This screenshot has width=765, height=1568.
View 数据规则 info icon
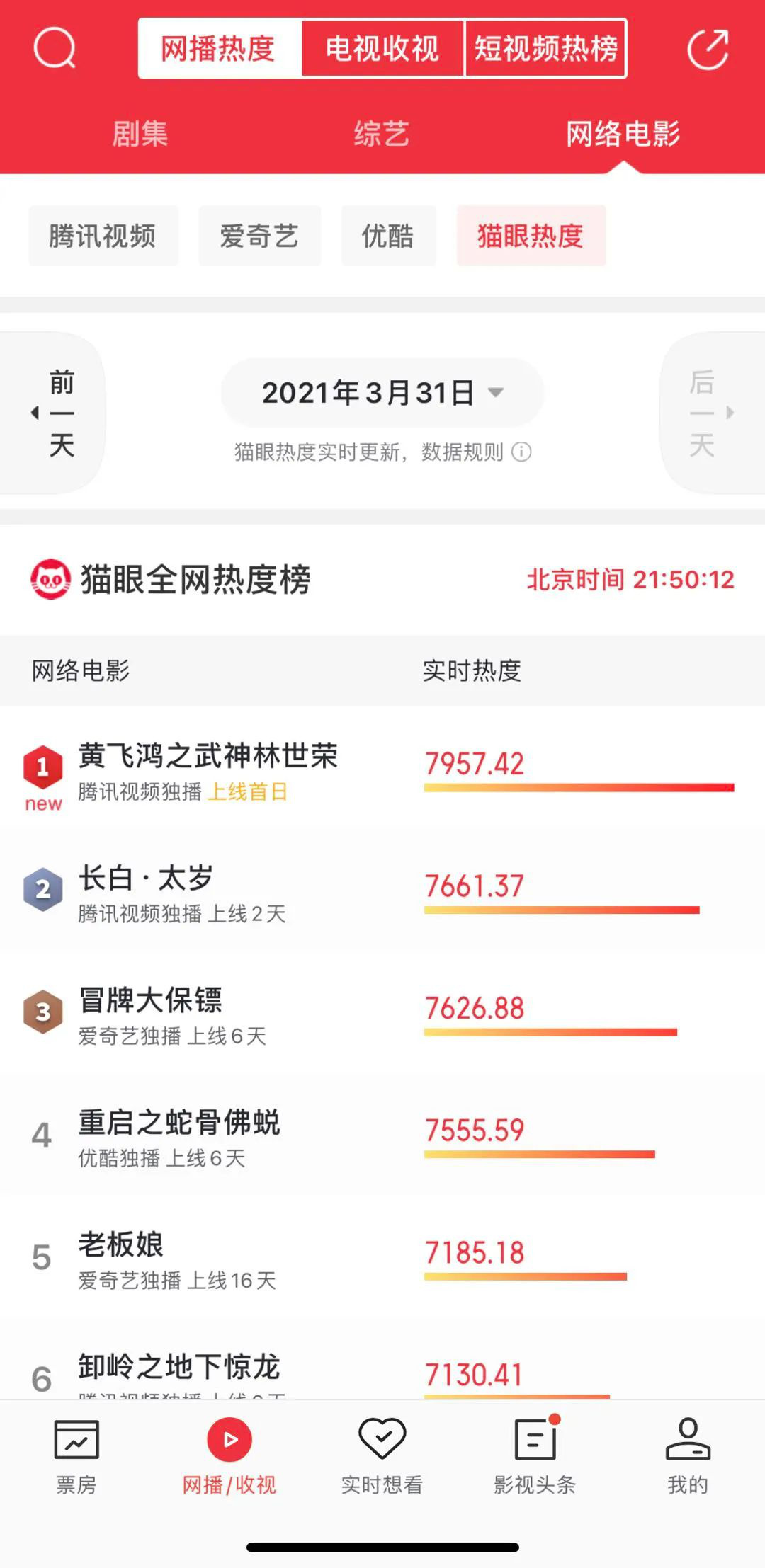click(x=521, y=452)
